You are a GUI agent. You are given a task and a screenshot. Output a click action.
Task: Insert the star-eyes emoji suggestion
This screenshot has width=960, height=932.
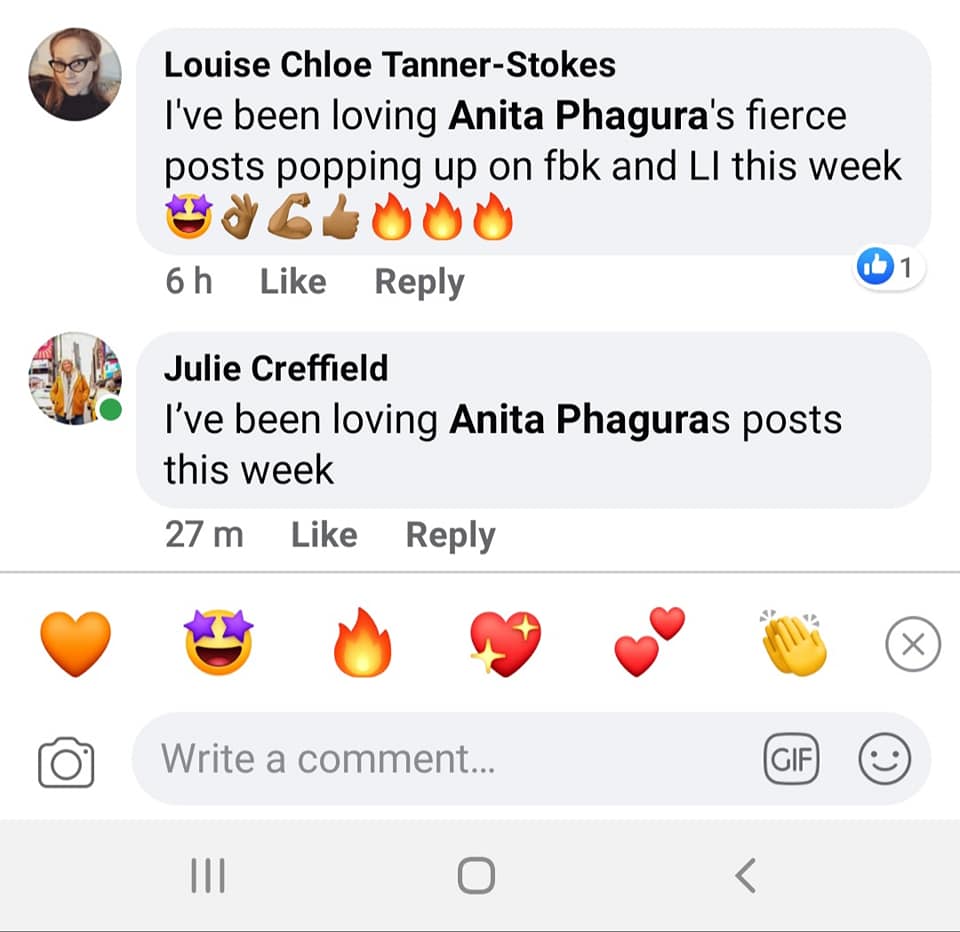click(218, 643)
